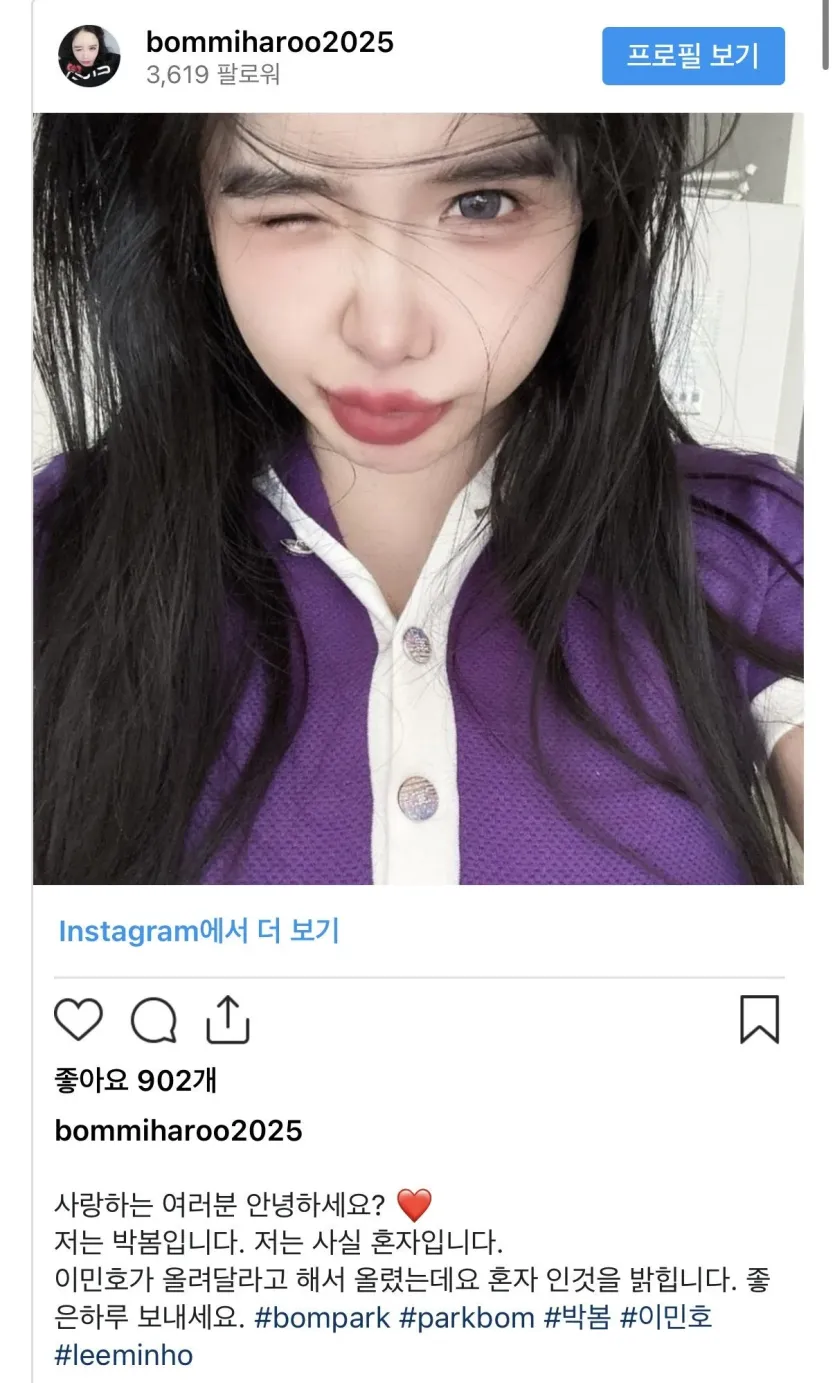Like the post with the heart icon

pyautogui.click(x=78, y=1019)
